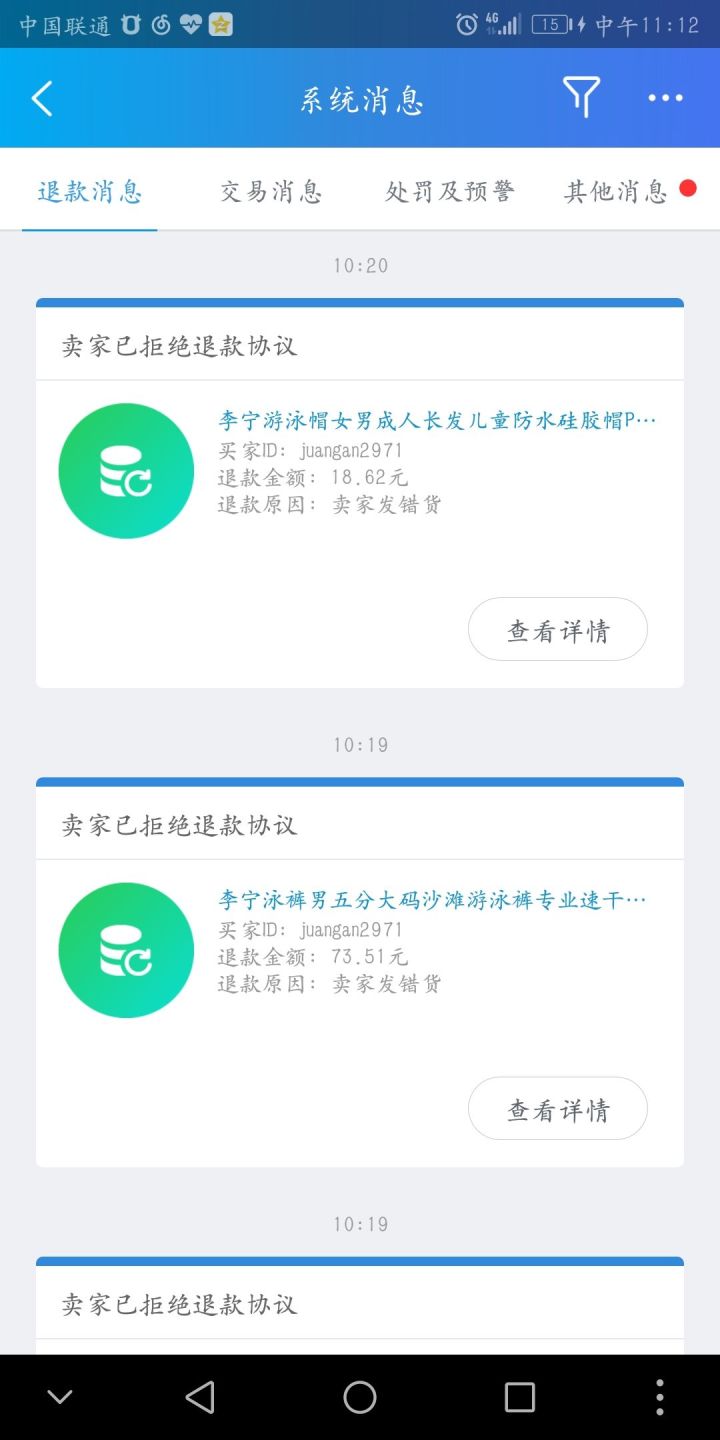Go back from 系统消息 page
Viewport: 720px width, 1440px height.
click(42, 99)
